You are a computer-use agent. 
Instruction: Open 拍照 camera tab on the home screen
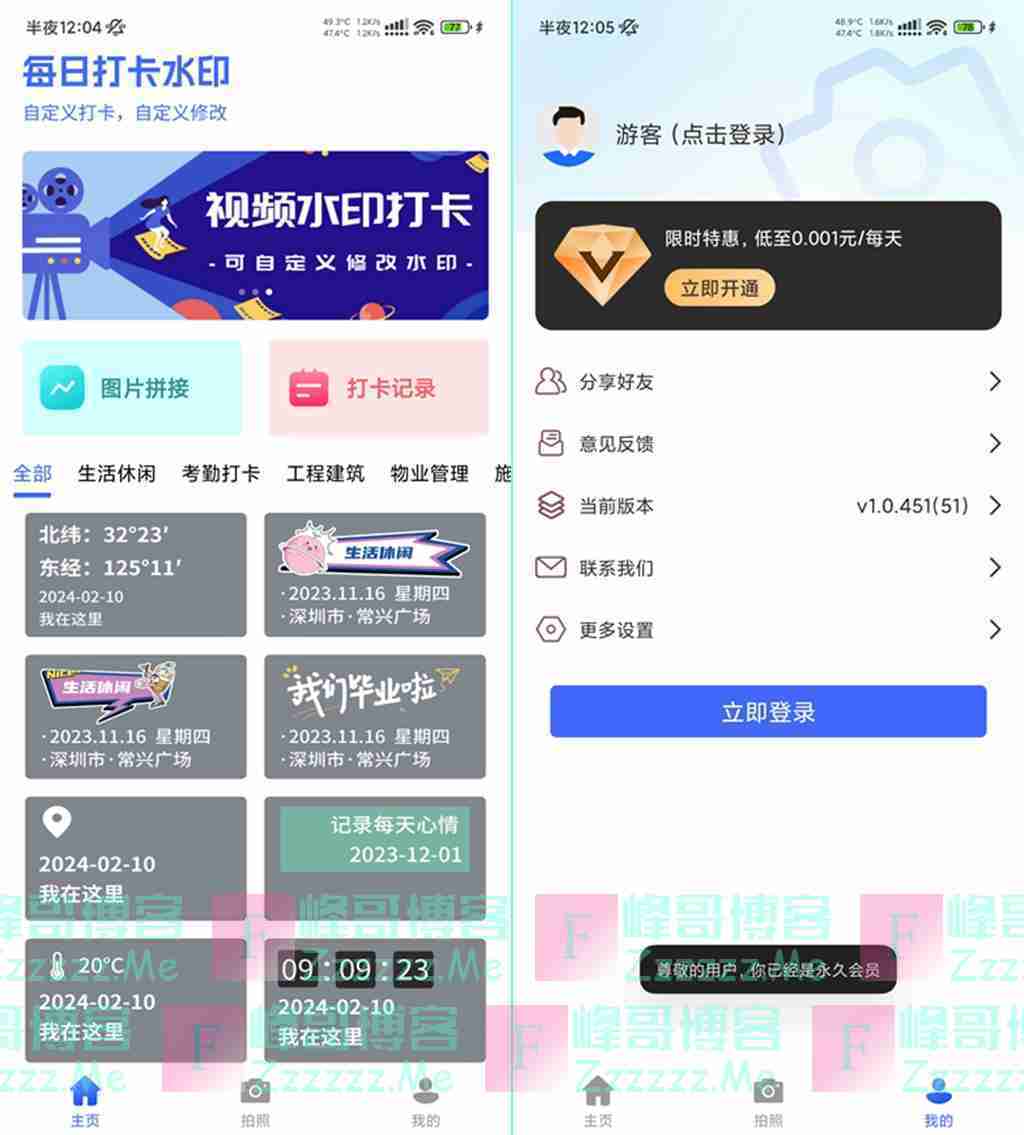tap(255, 1100)
